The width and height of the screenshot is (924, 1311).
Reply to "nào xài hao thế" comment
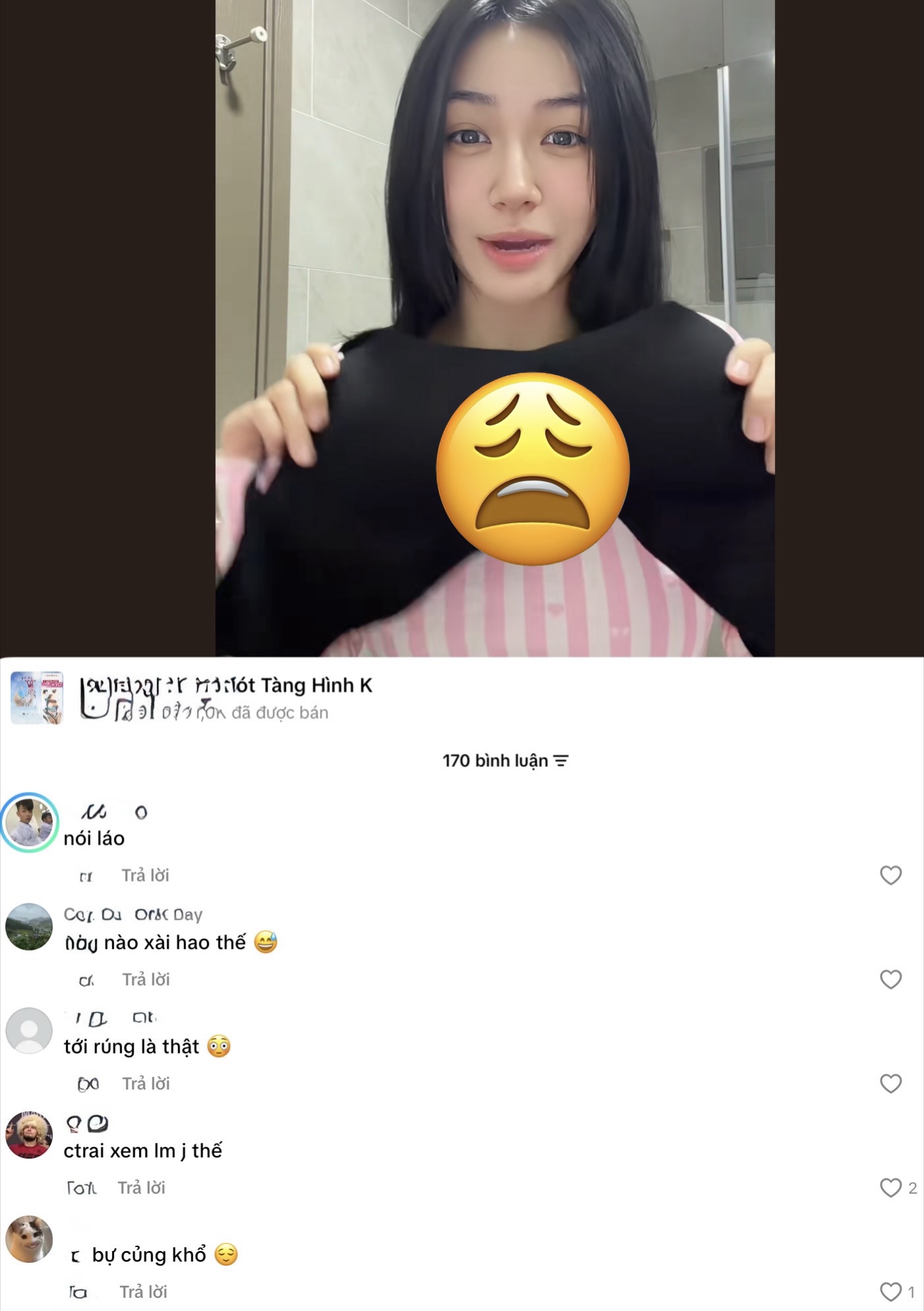click(146, 979)
